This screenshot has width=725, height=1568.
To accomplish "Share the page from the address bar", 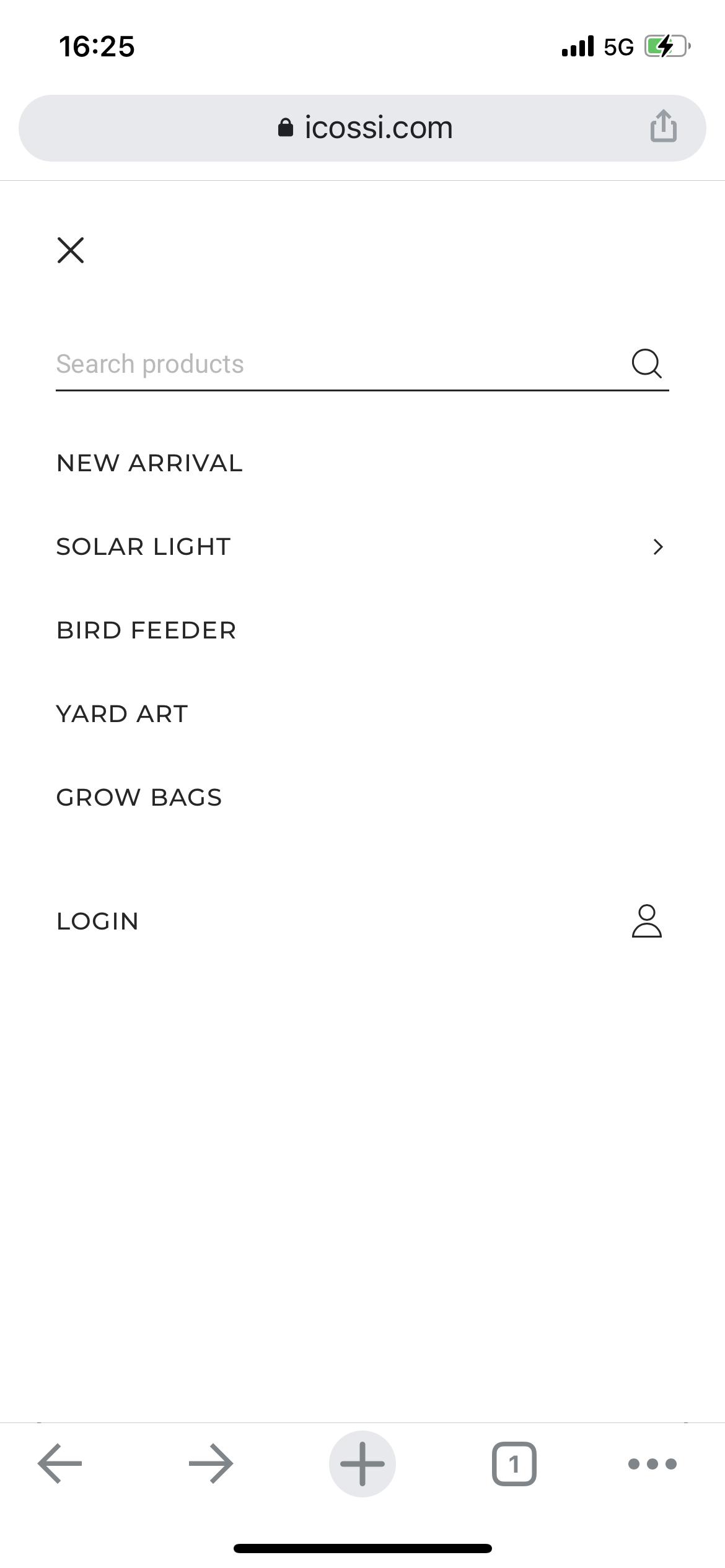I will coord(663,126).
